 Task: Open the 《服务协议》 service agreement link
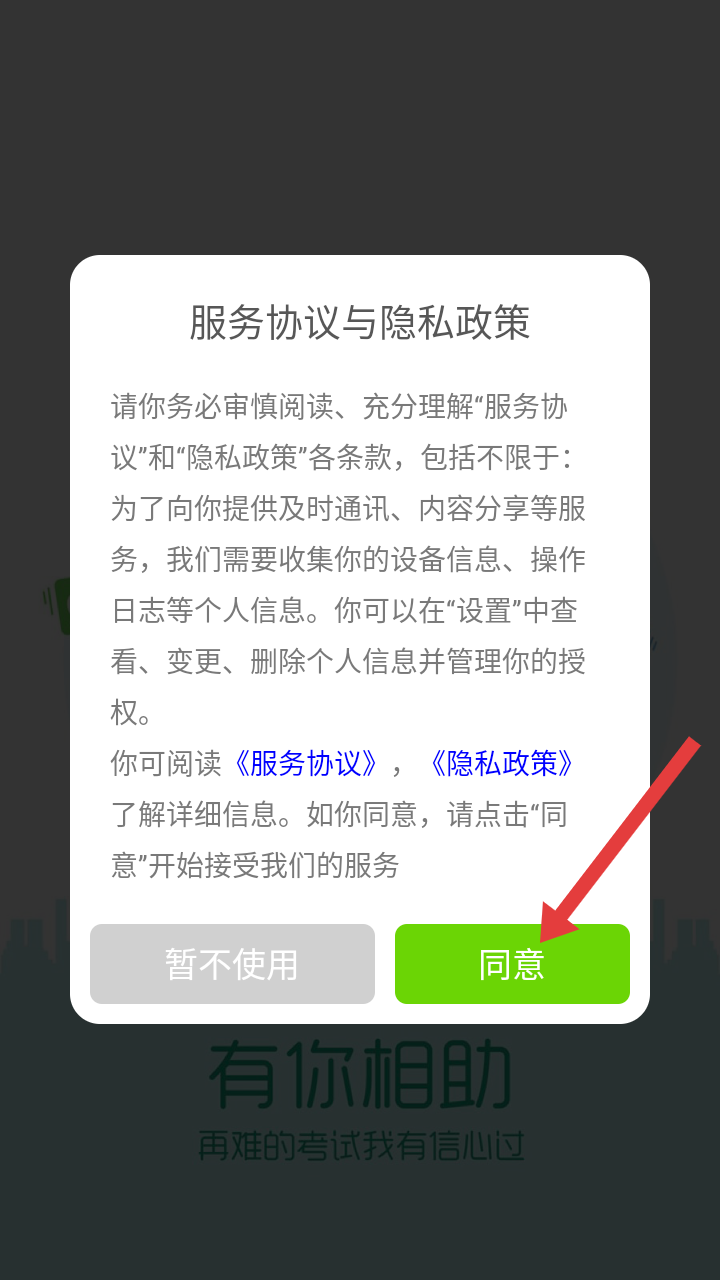point(304,764)
